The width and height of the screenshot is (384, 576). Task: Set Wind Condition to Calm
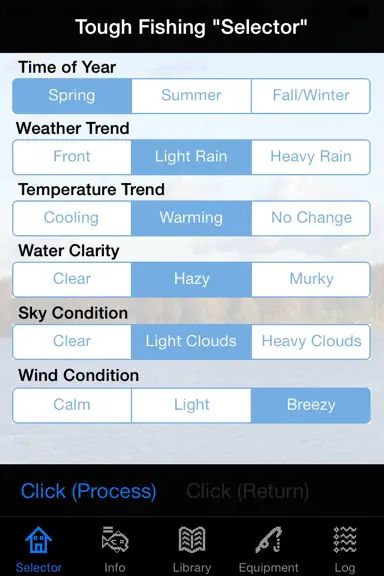point(72,406)
